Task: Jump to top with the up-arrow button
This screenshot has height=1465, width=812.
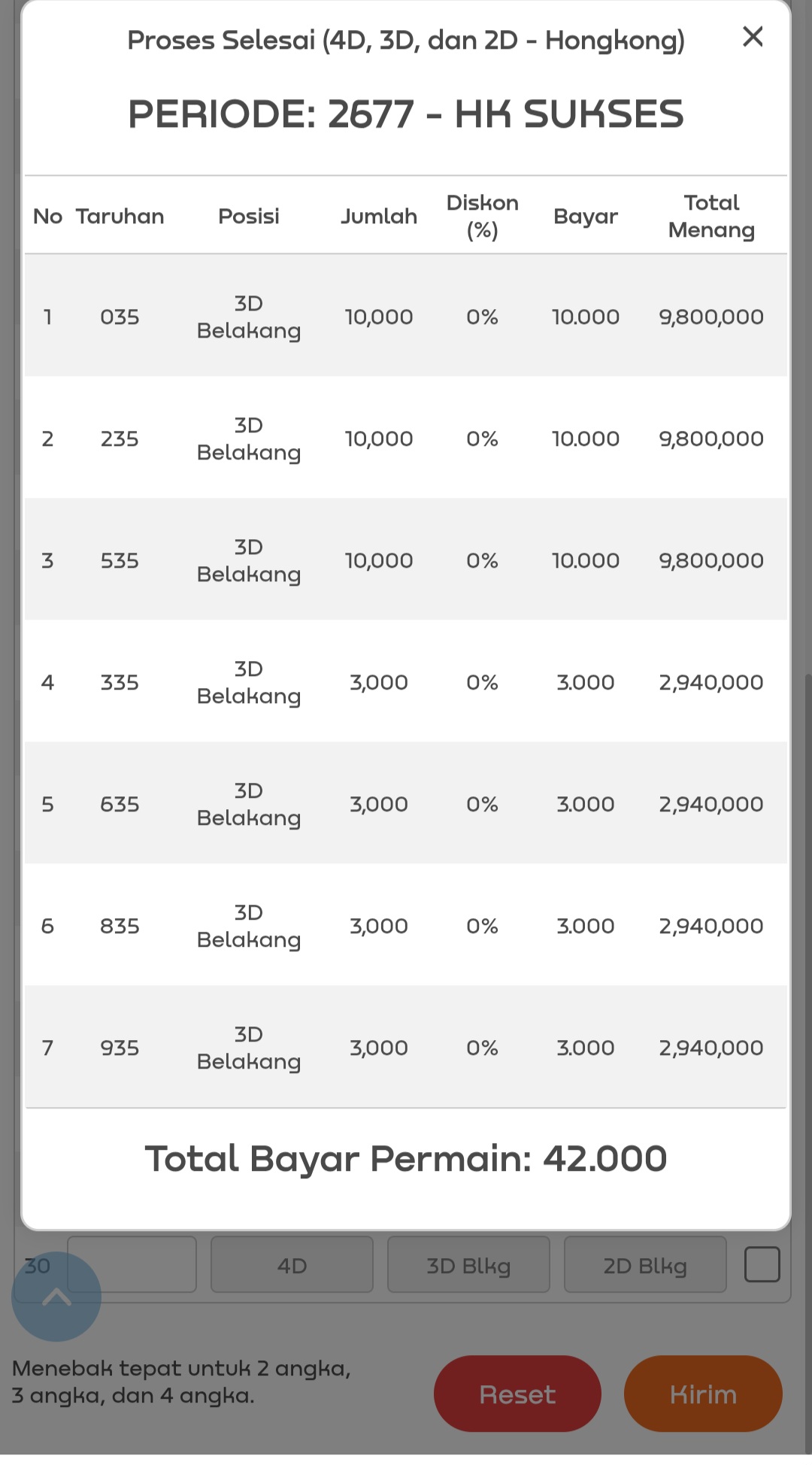Action: click(x=56, y=1297)
